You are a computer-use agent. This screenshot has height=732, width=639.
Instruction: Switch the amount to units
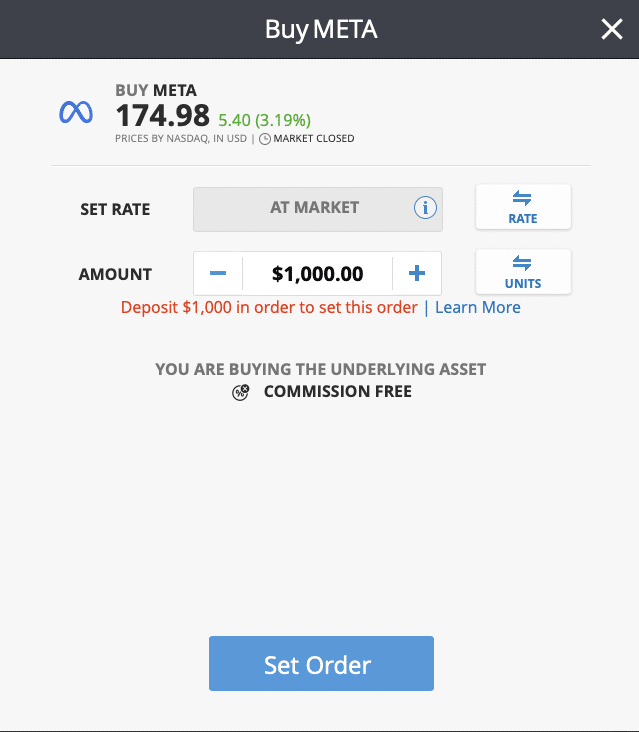pos(523,272)
